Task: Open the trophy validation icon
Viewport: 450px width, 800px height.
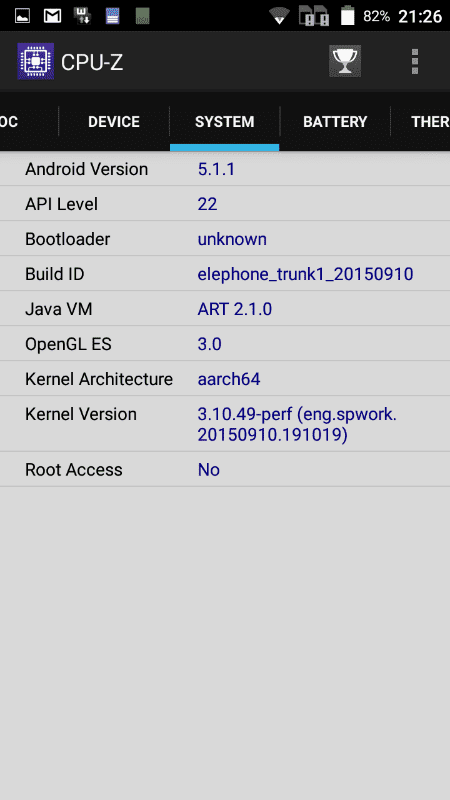Action: pos(345,62)
